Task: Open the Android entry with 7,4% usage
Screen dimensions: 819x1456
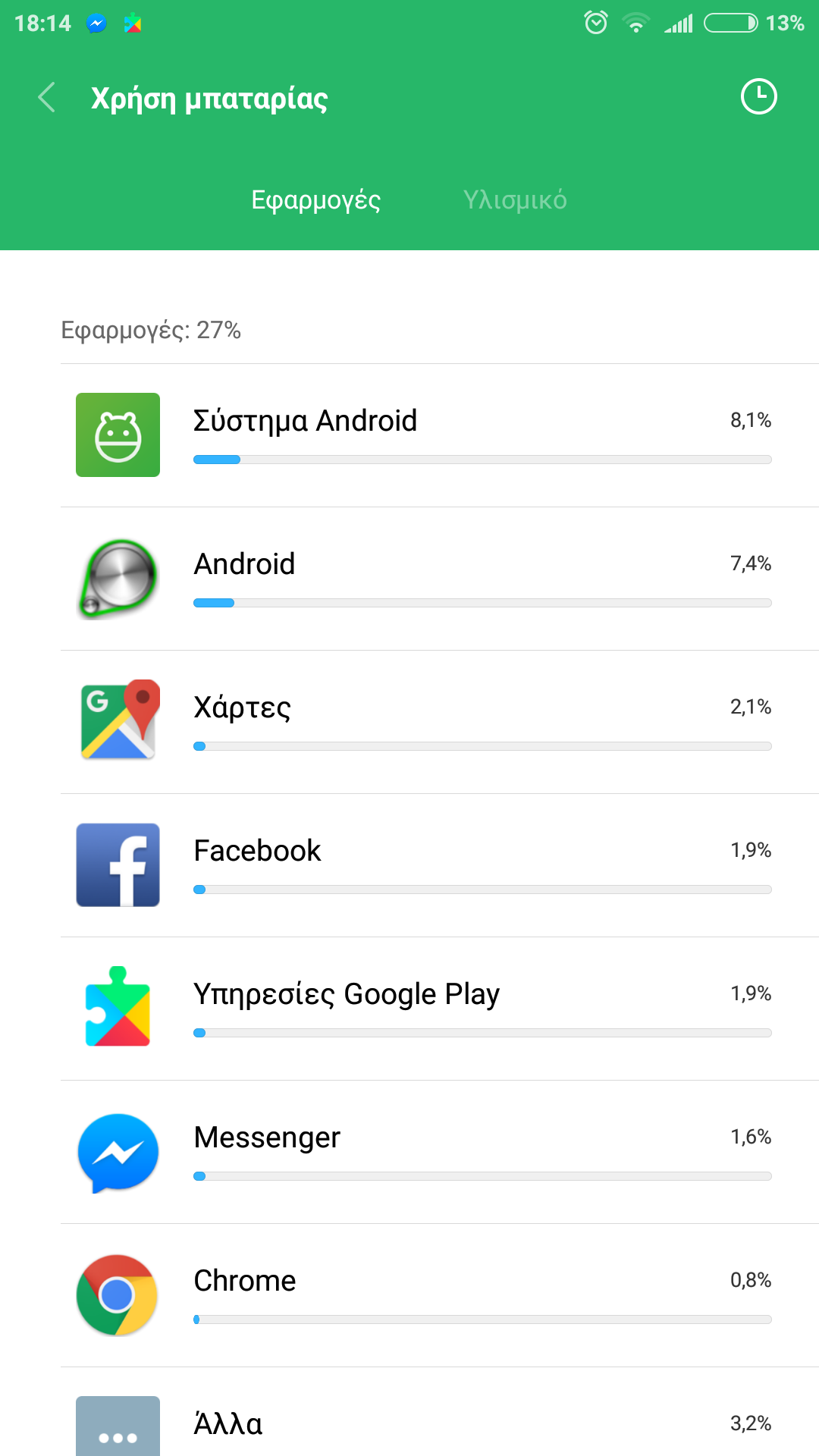Action: (x=440, y=579)
